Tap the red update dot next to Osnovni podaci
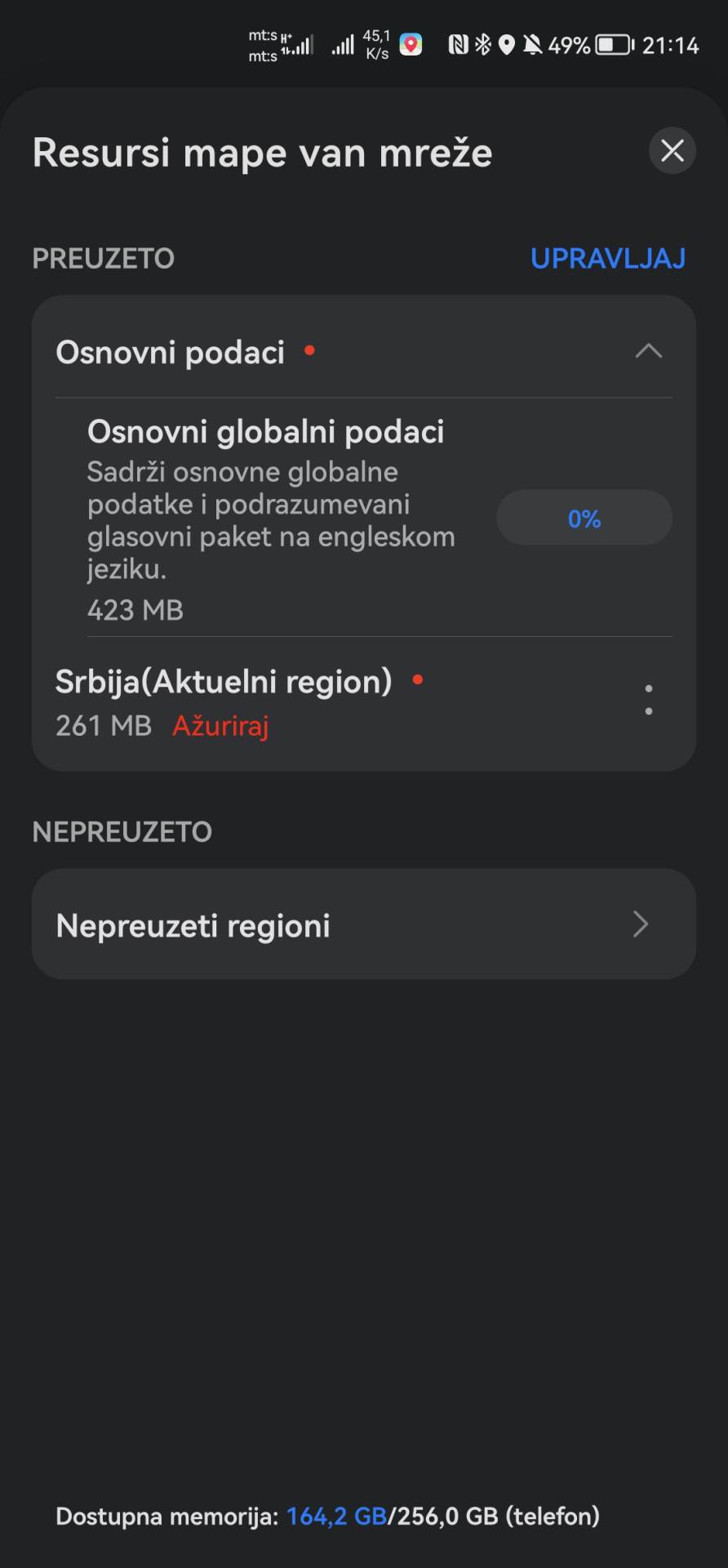 point(309,351)
